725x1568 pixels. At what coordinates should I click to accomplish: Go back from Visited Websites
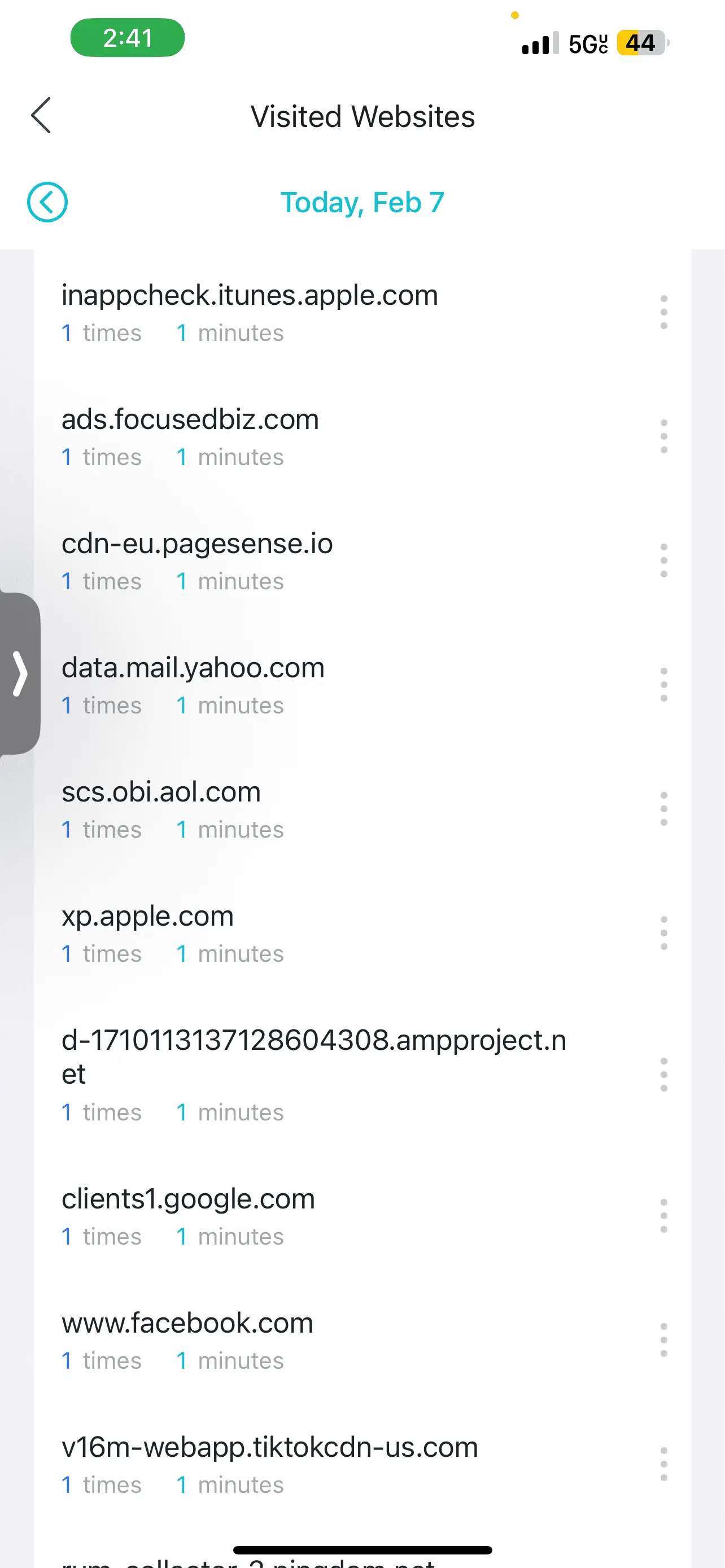[x=41, y=116]
